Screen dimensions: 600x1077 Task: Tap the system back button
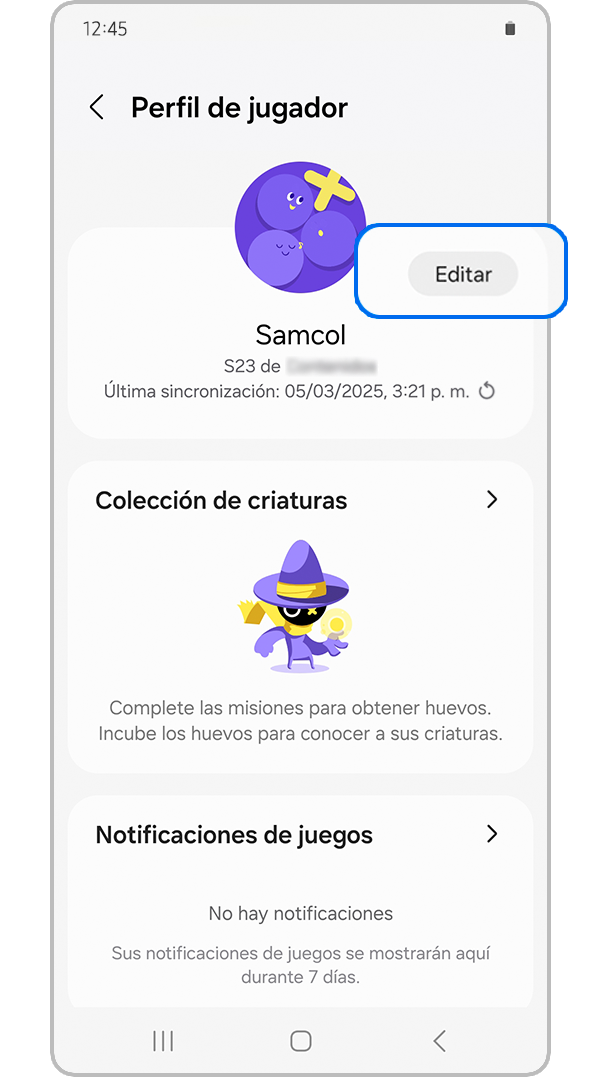click(x=439, y=1041)
